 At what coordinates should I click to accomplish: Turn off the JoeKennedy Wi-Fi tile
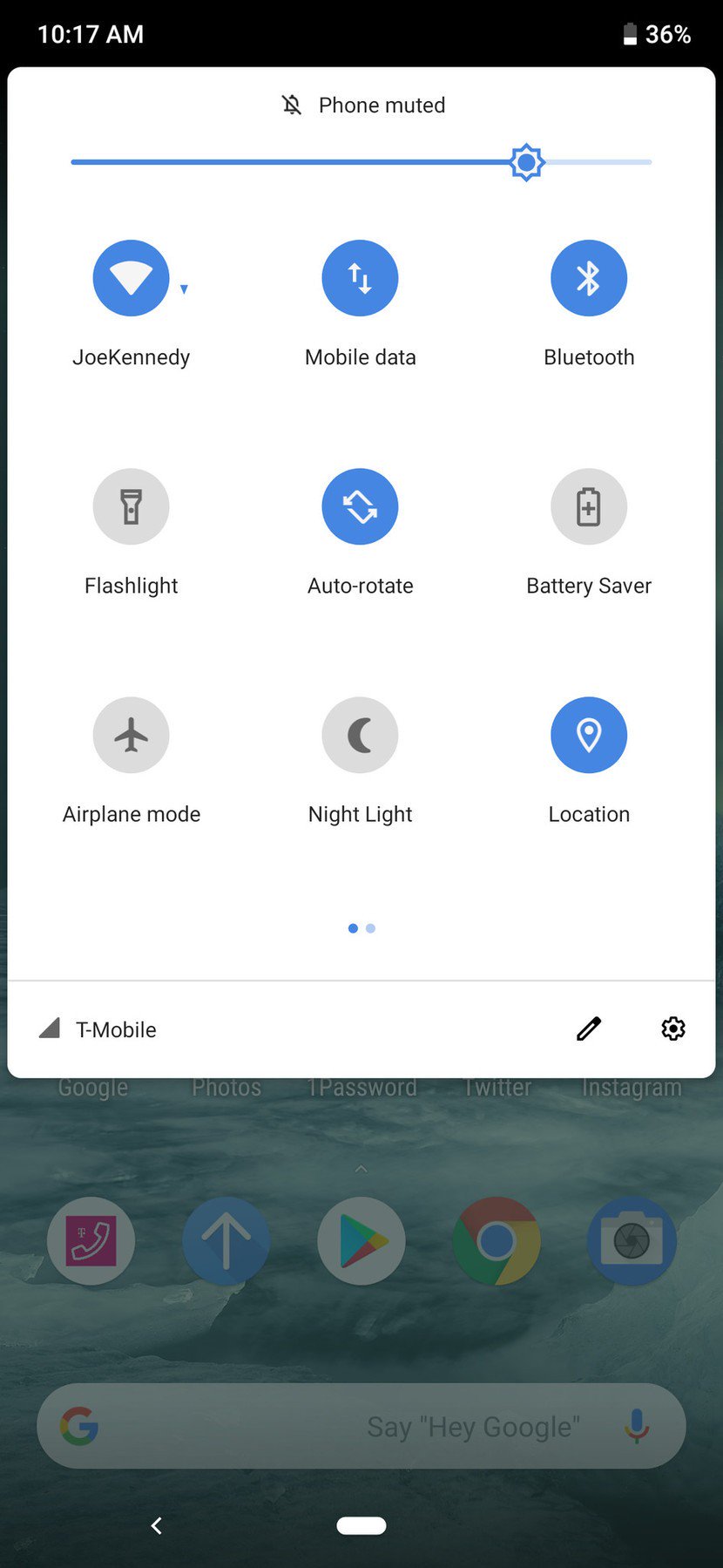point(131,278)
